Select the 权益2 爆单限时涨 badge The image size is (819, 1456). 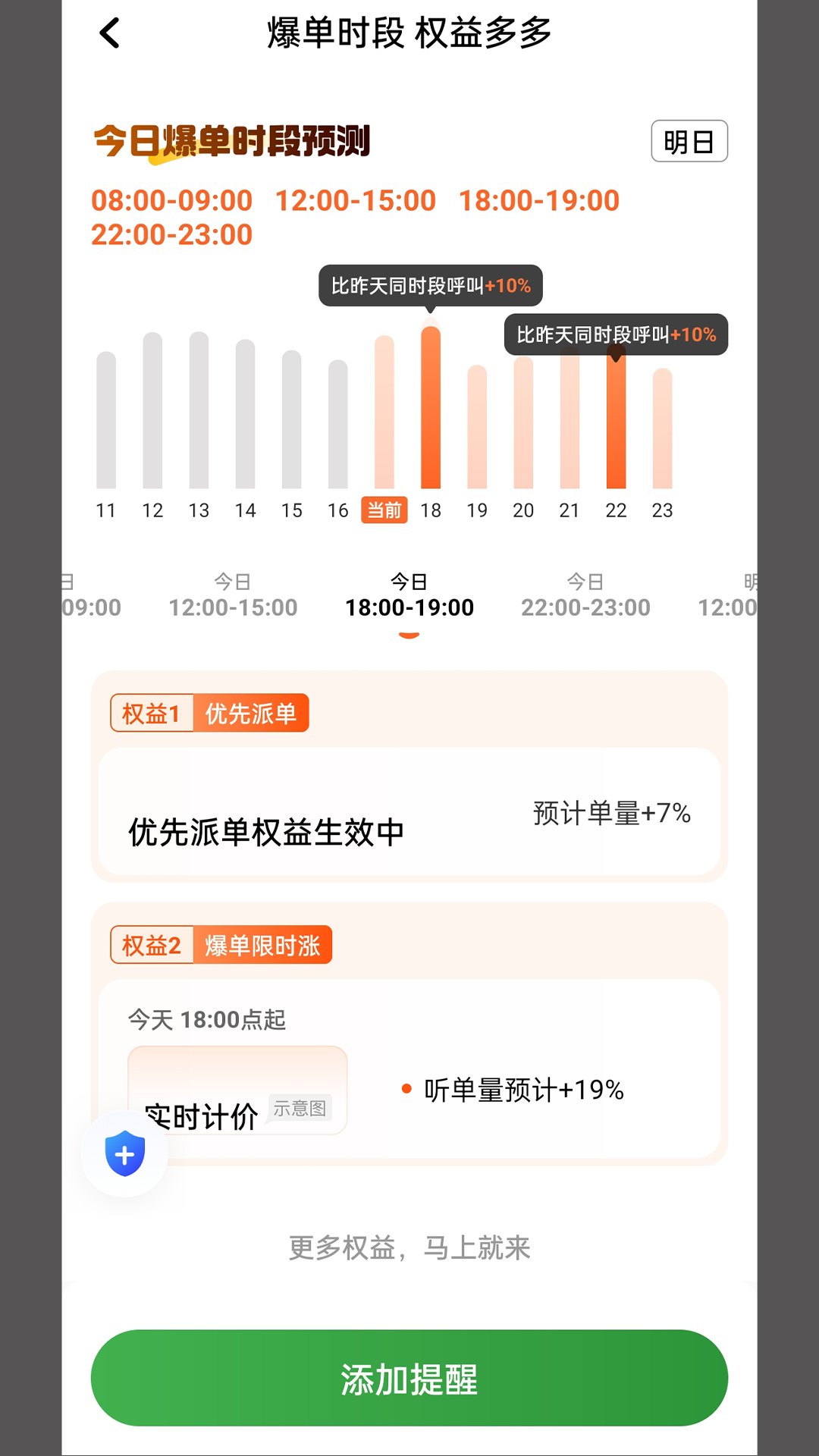221,944
